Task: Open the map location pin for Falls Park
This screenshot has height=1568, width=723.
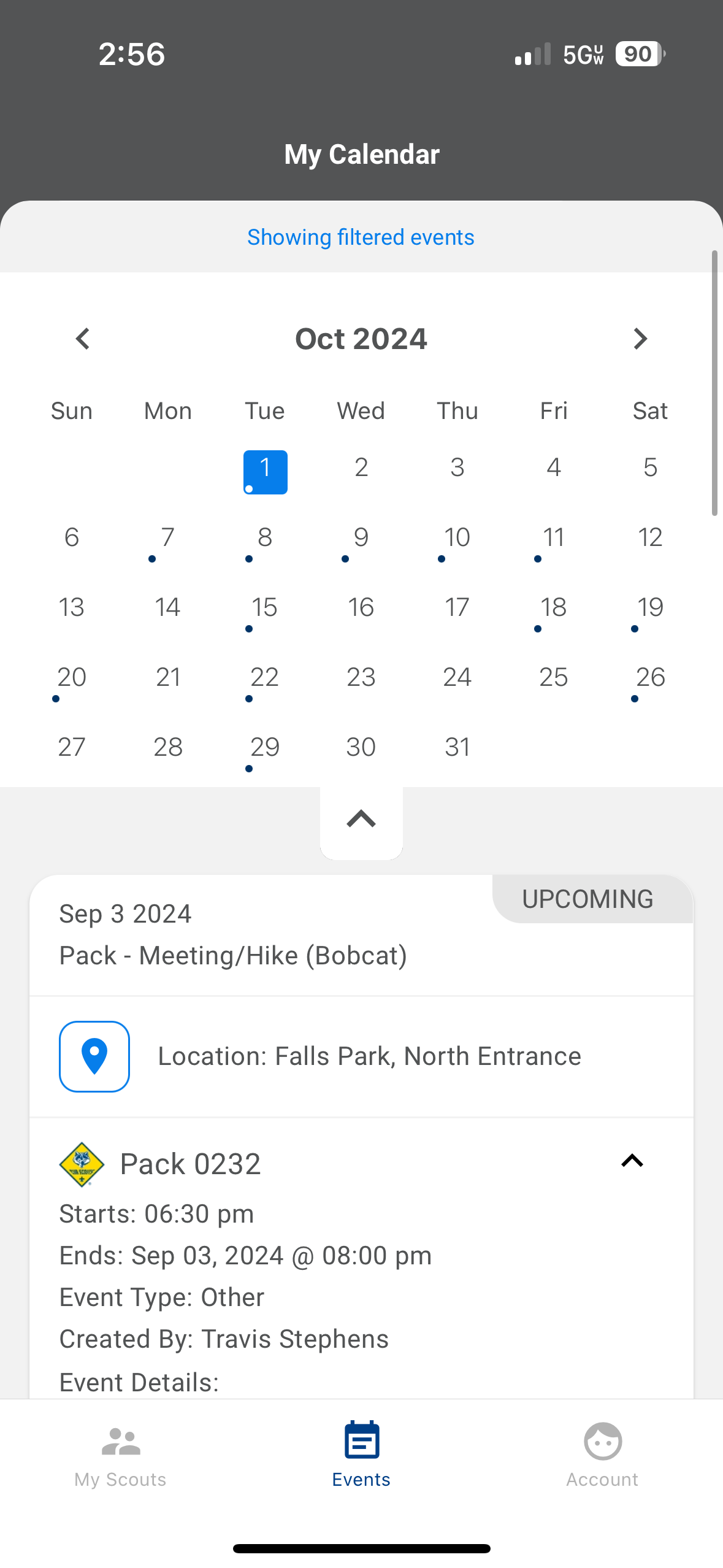Action: pyautogui.click(x=94, y=1056)
